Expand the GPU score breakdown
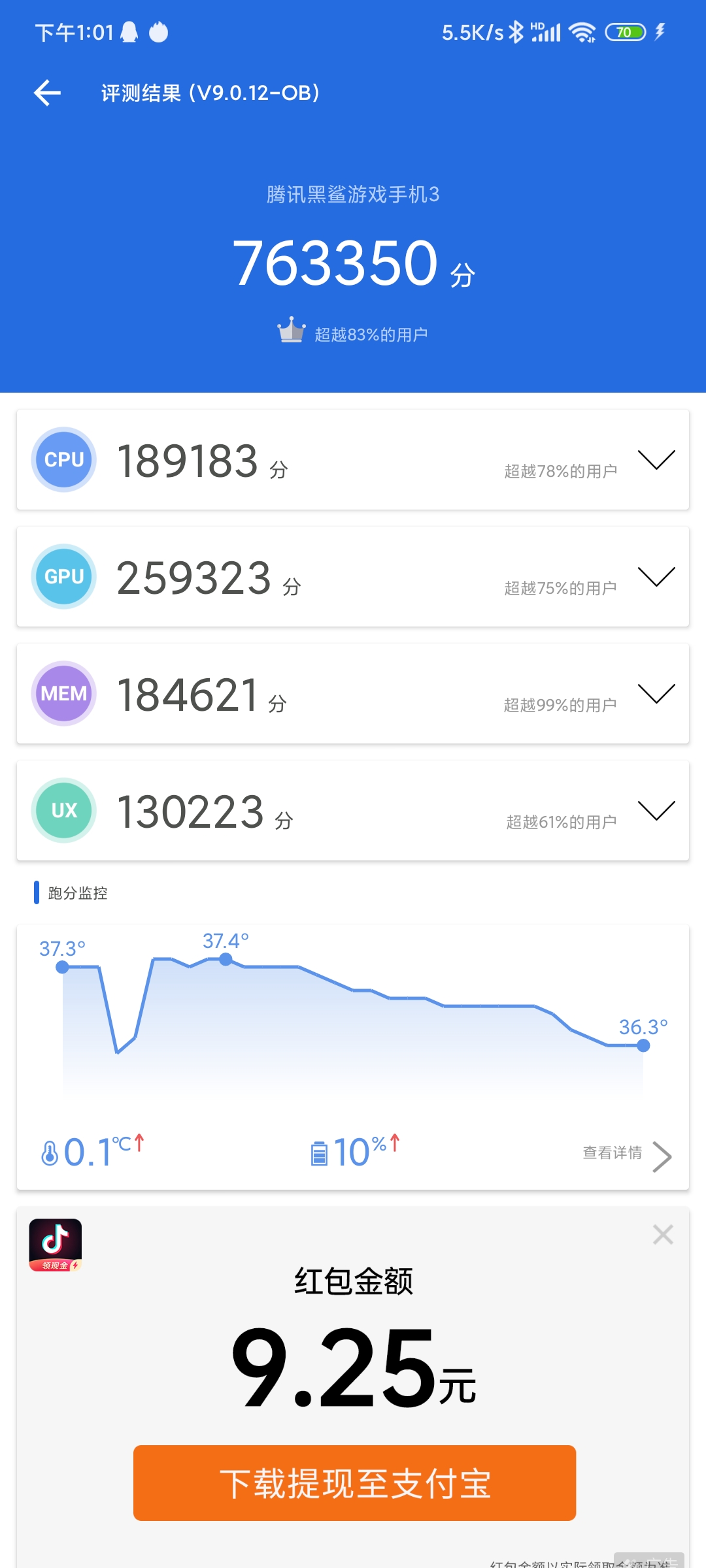Image resolution: width=706 pixels, height=1568 pixels. tap(656, 576)
